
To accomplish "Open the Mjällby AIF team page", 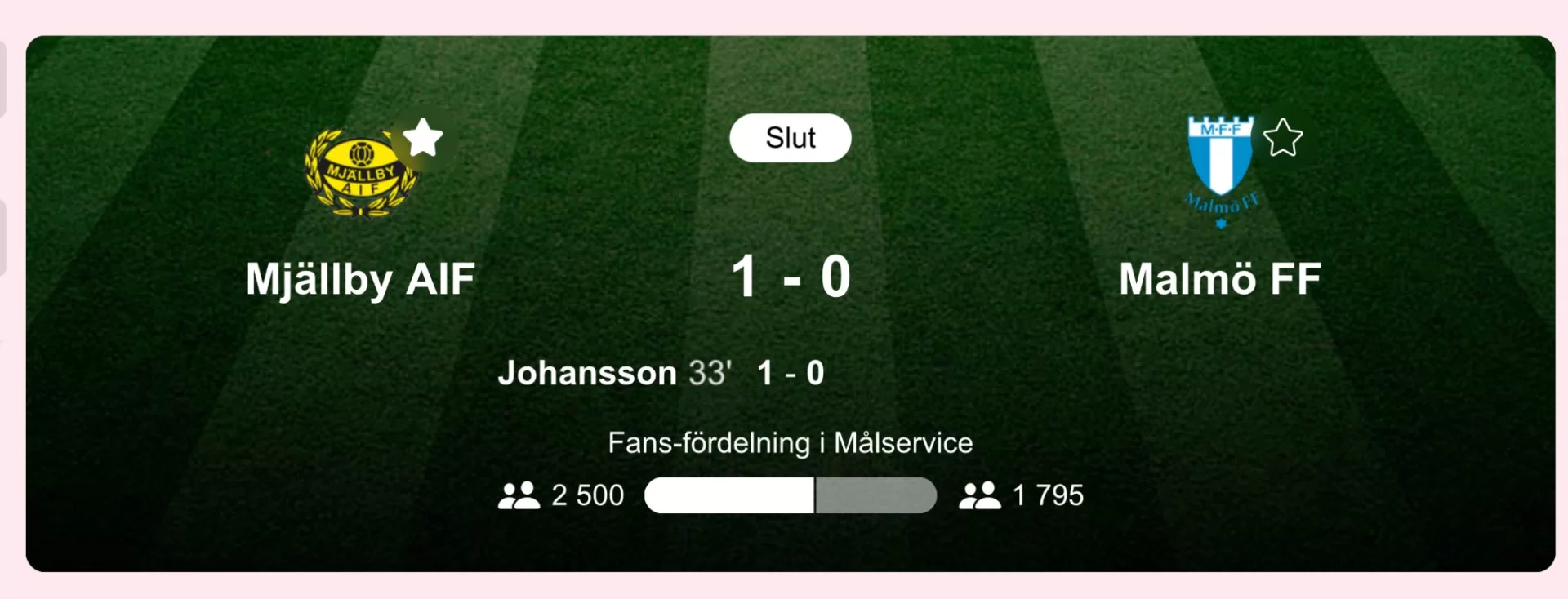I will pos(360,278).
